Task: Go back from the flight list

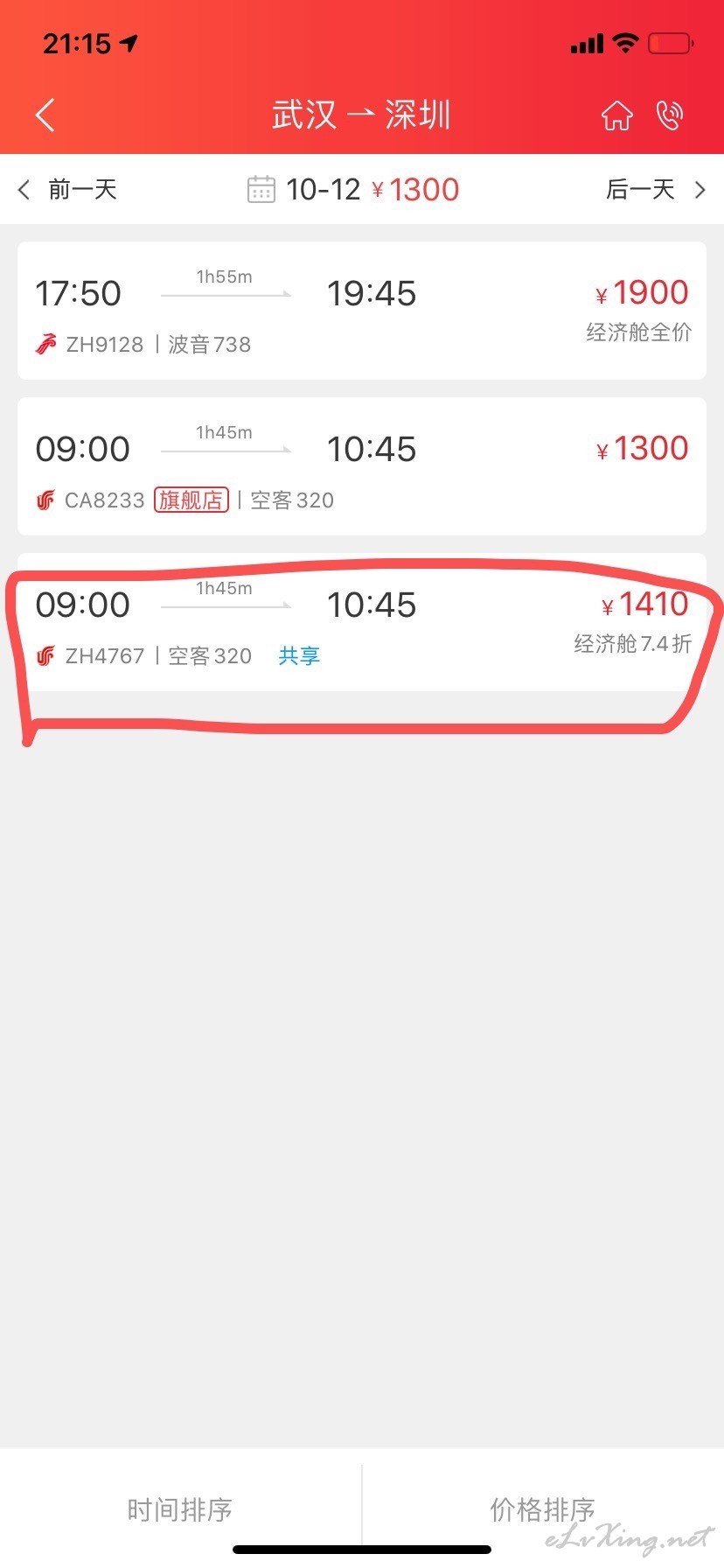Action: pyautogui.click(x=45, y=115)
